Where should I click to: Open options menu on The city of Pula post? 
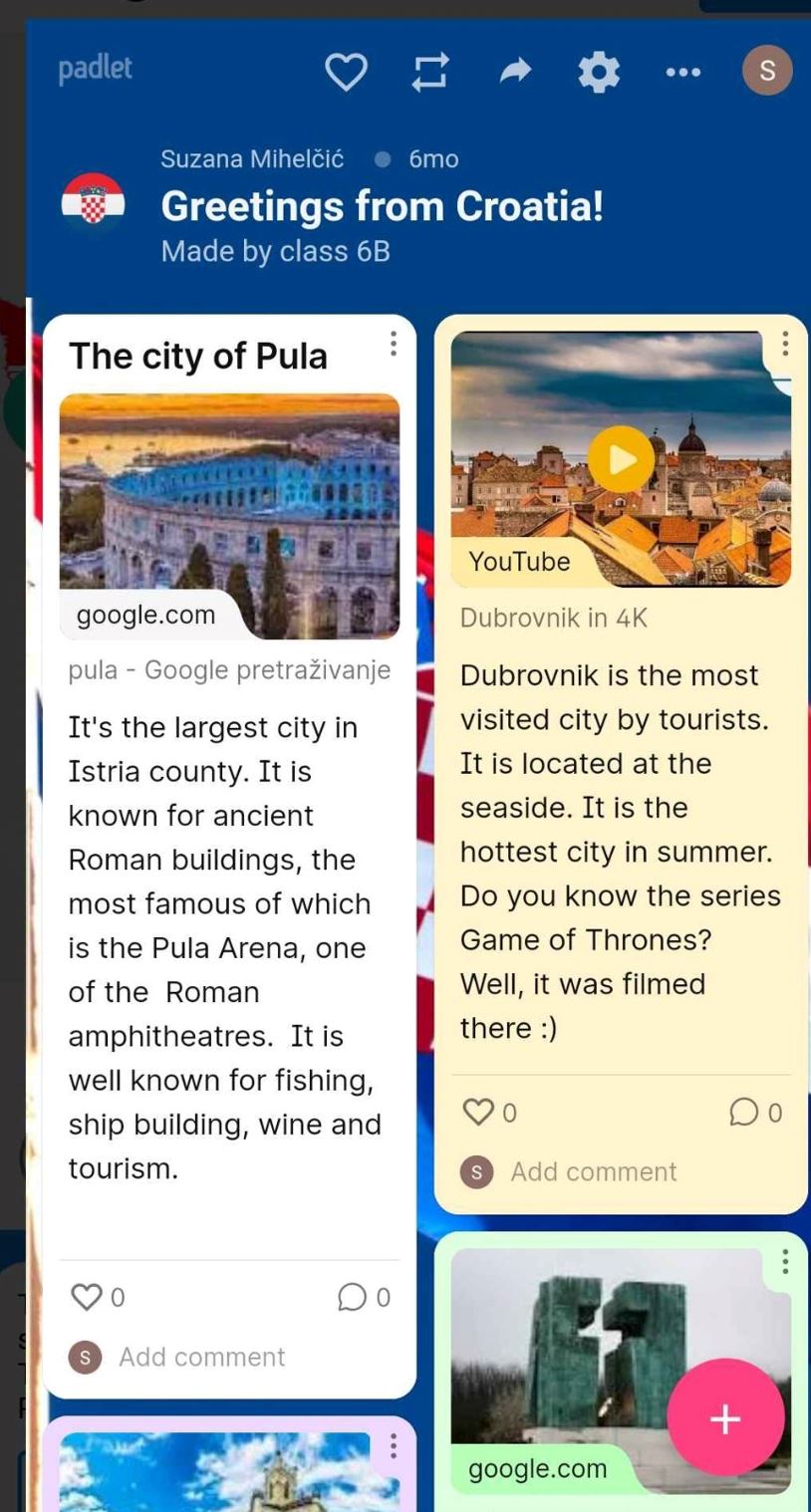(x=394, y=344)
